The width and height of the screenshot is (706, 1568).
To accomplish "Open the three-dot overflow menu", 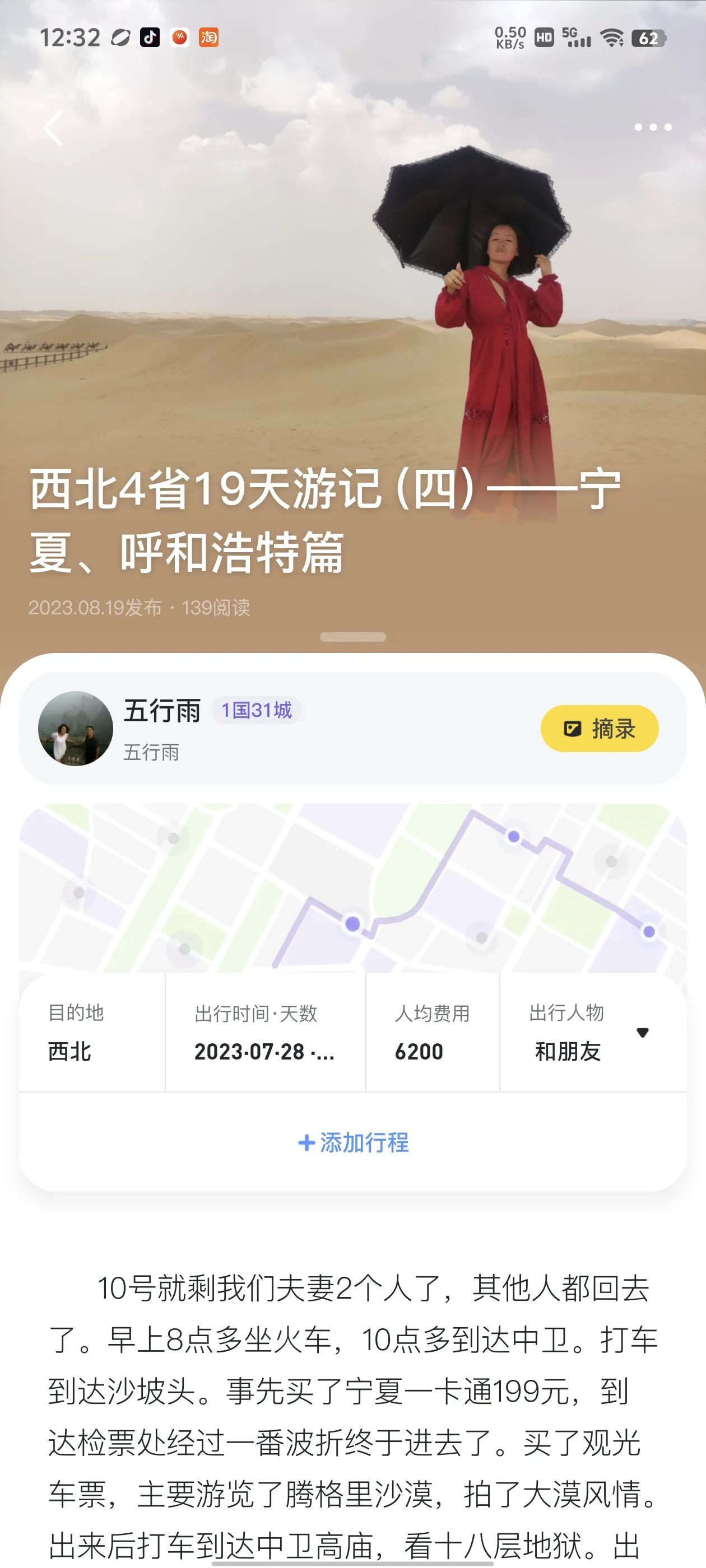I will point(652,127).
